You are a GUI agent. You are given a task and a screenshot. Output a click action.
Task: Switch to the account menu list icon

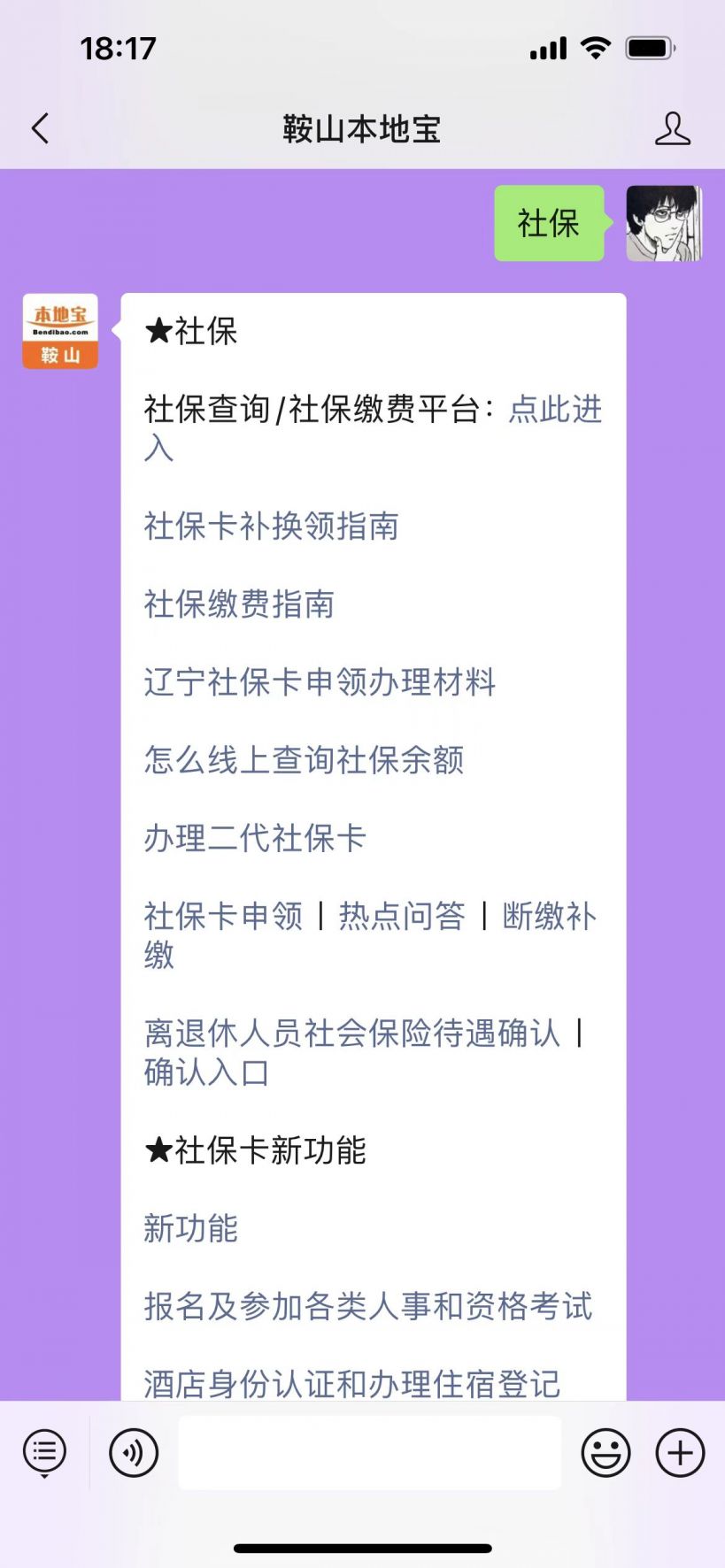pyautogui.click(x=44, y=1453)
